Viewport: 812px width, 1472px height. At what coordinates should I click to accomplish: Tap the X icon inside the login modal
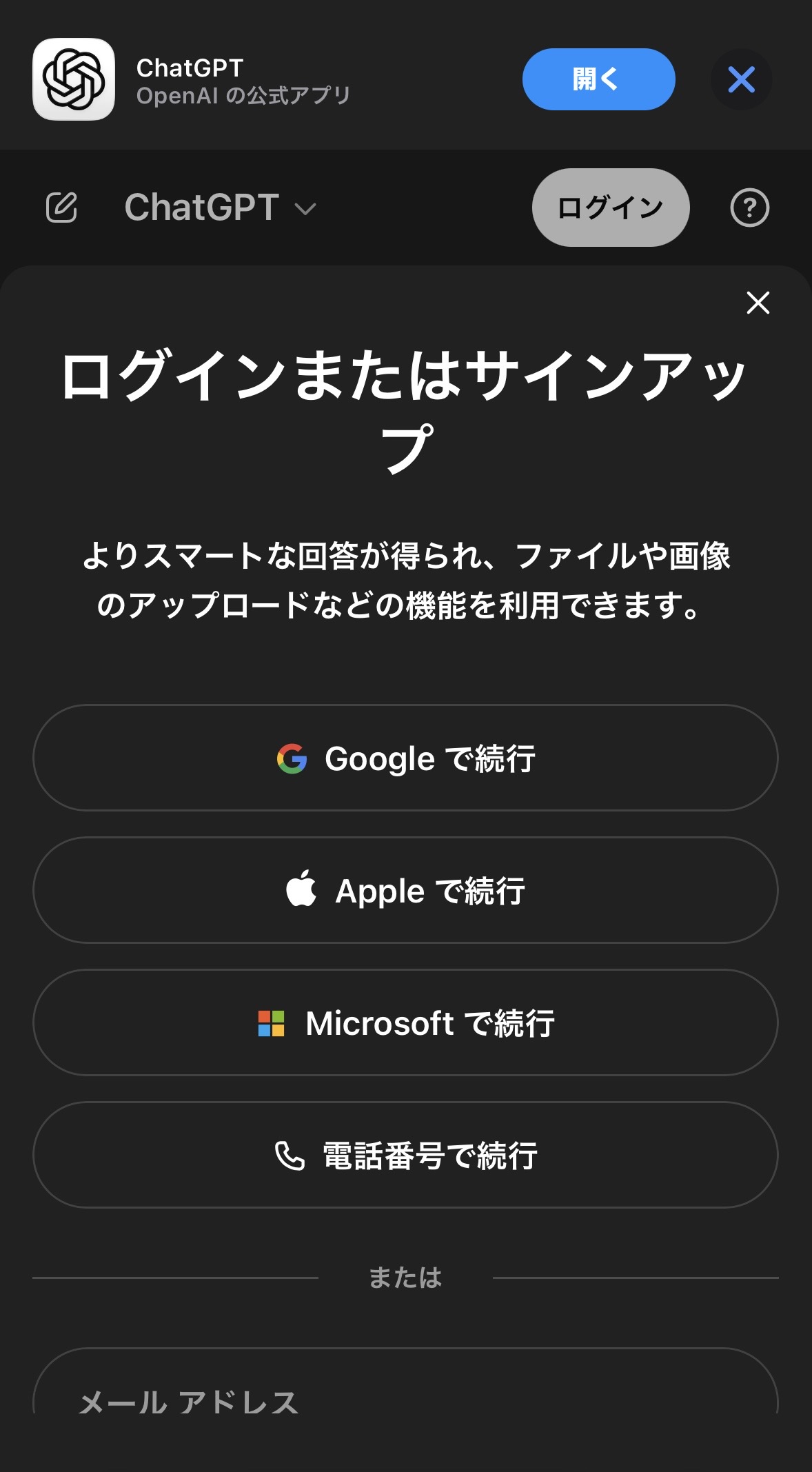coord(758,303)
